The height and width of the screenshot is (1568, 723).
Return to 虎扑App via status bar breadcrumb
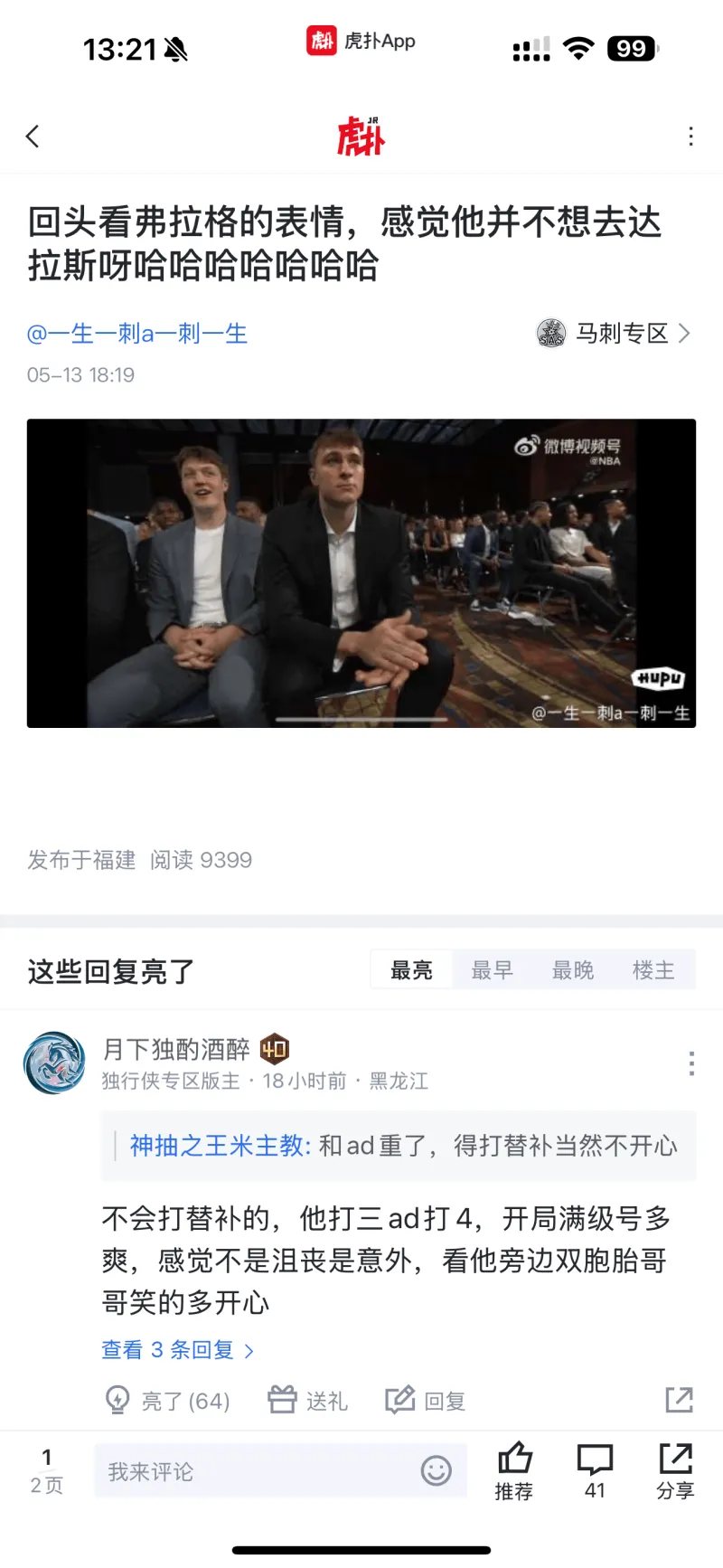(361, 41)
